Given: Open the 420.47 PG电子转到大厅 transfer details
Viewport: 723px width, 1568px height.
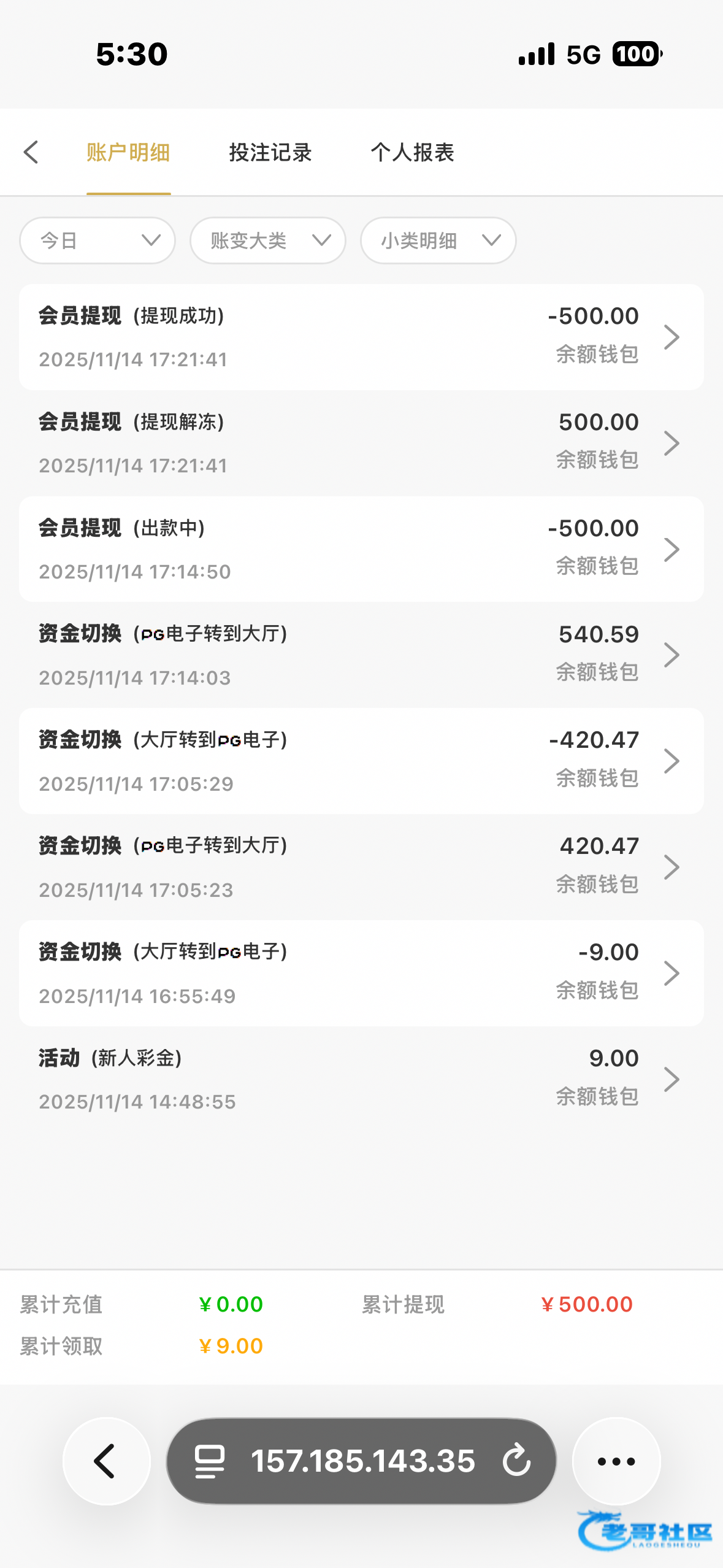Looking at the screenshot, I should 361,867.
